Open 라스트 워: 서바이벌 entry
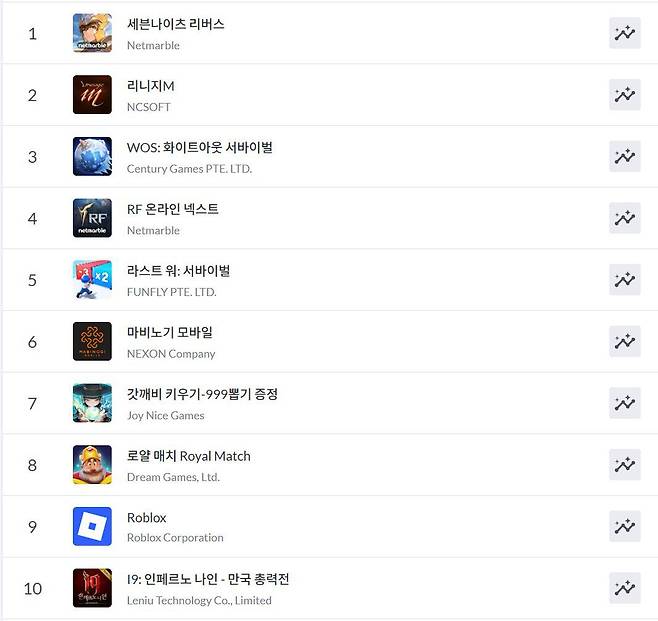 [179, 271]
